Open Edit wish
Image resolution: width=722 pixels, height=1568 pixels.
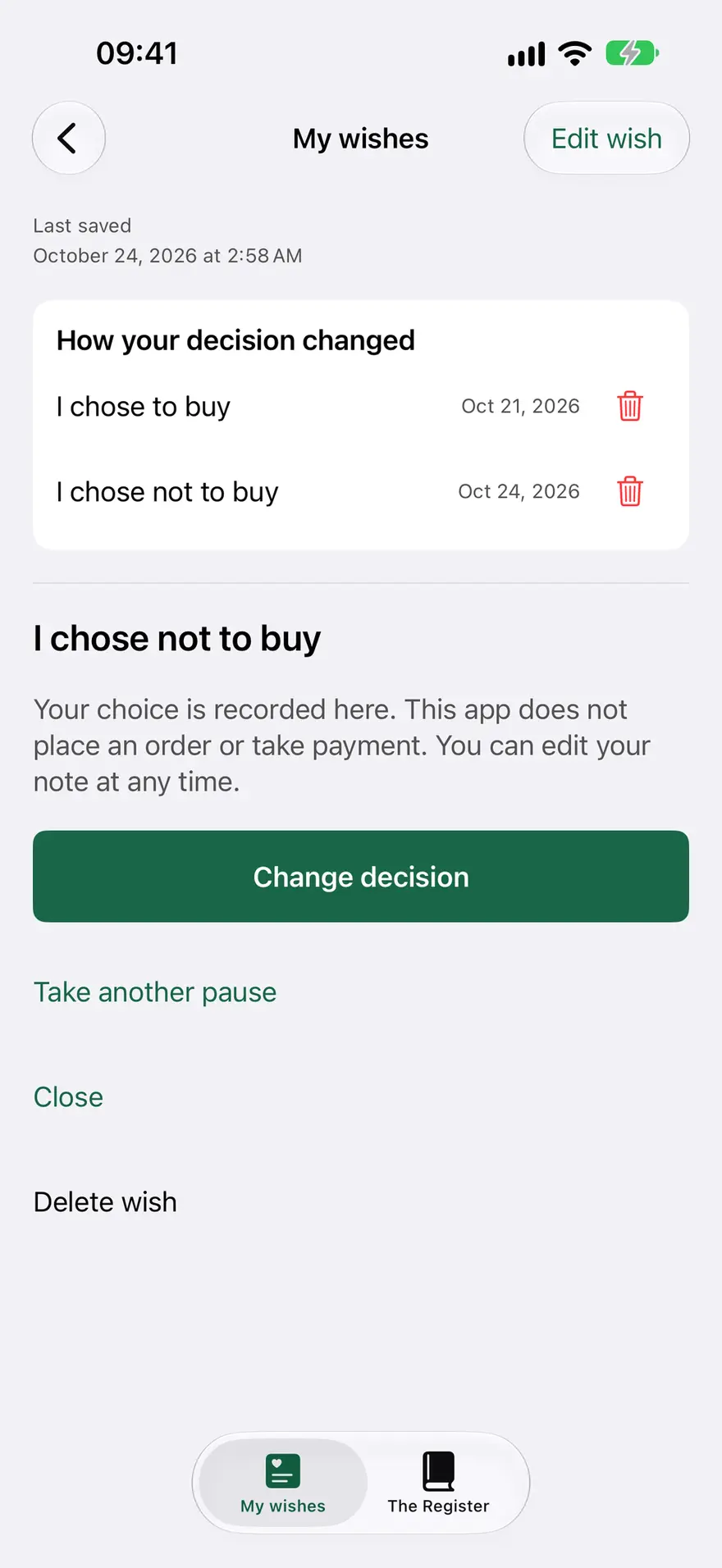tap(606, 138)
